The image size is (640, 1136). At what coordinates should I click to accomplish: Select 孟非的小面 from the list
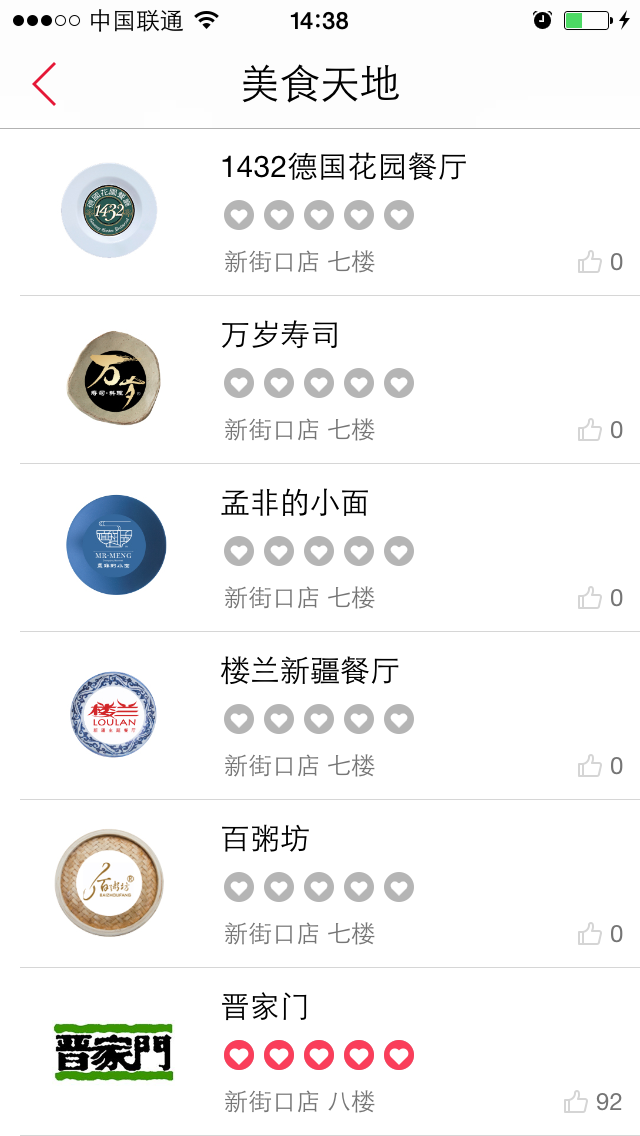coord(320,548)
